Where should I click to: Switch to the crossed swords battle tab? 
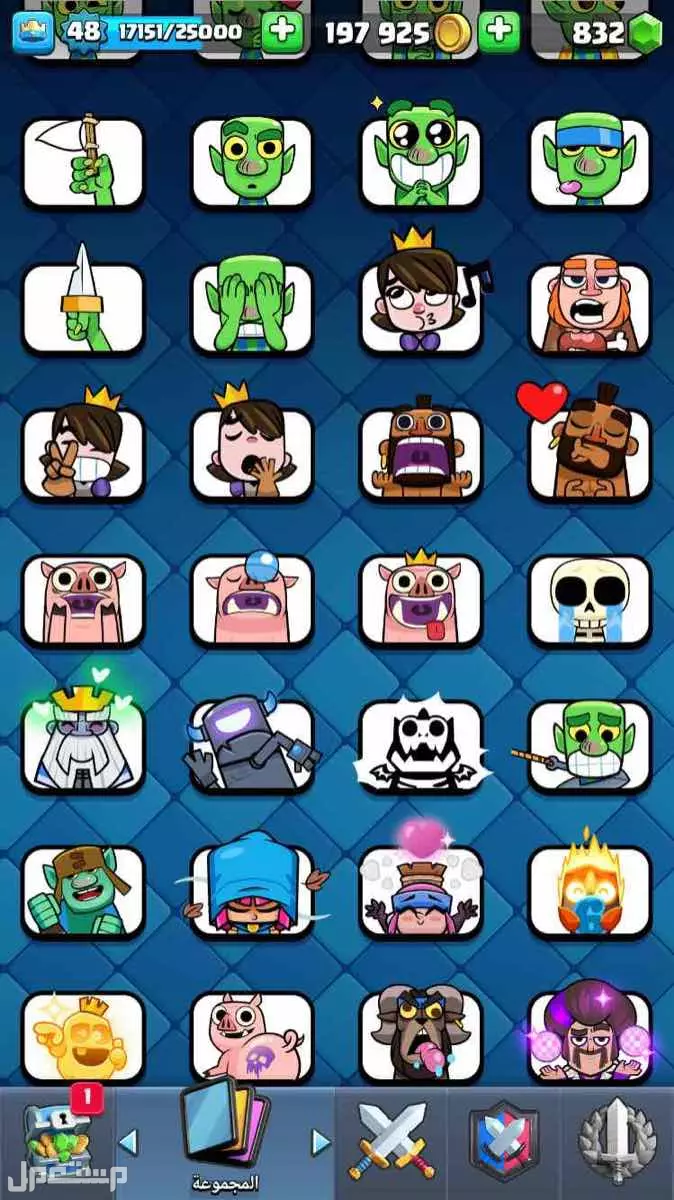pyautogui.click(x=391, y=1138)
